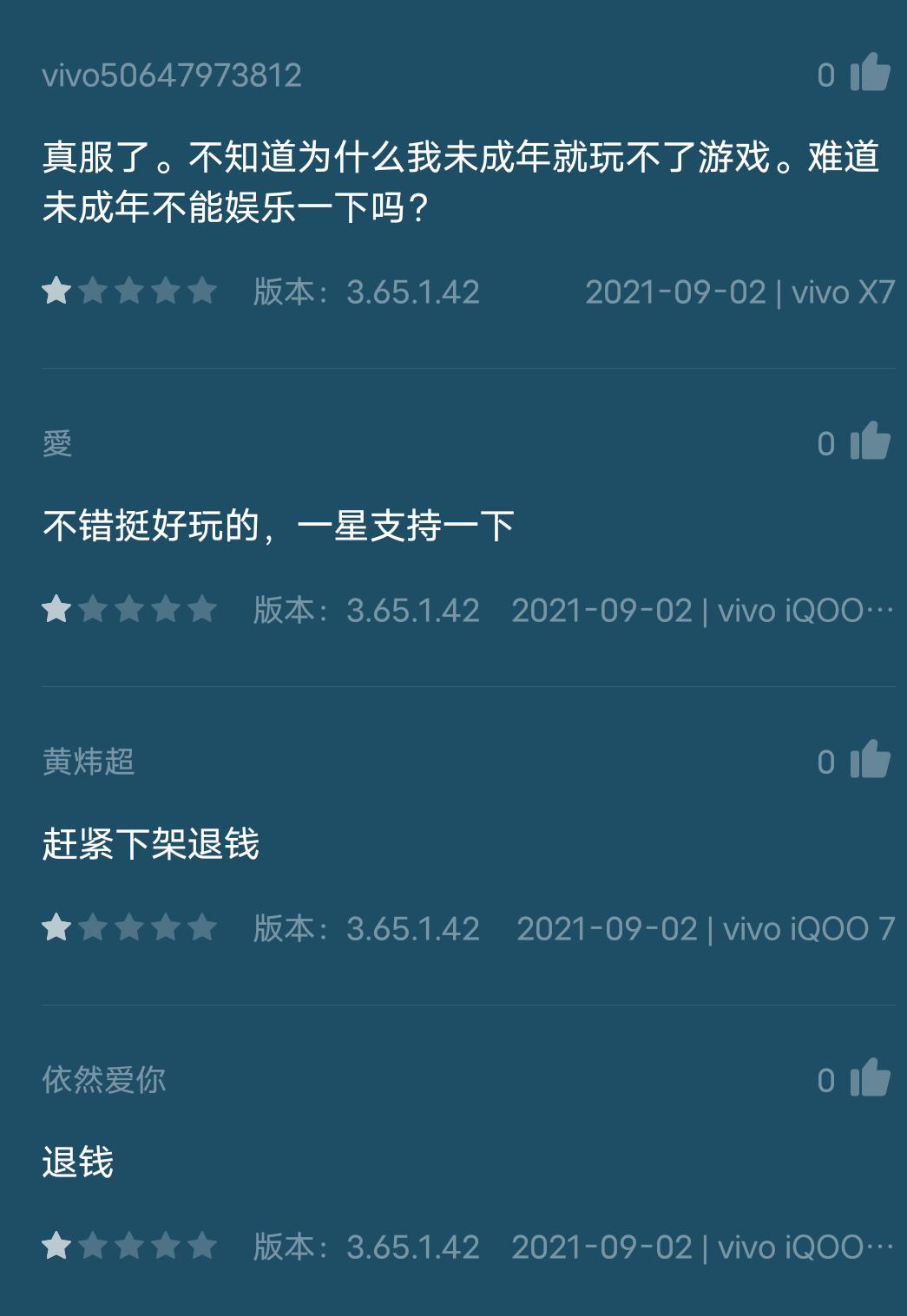Click the second star on 依然爱你's rating
Viewport: 907px width, 1316px height.
click(95, 1245)
